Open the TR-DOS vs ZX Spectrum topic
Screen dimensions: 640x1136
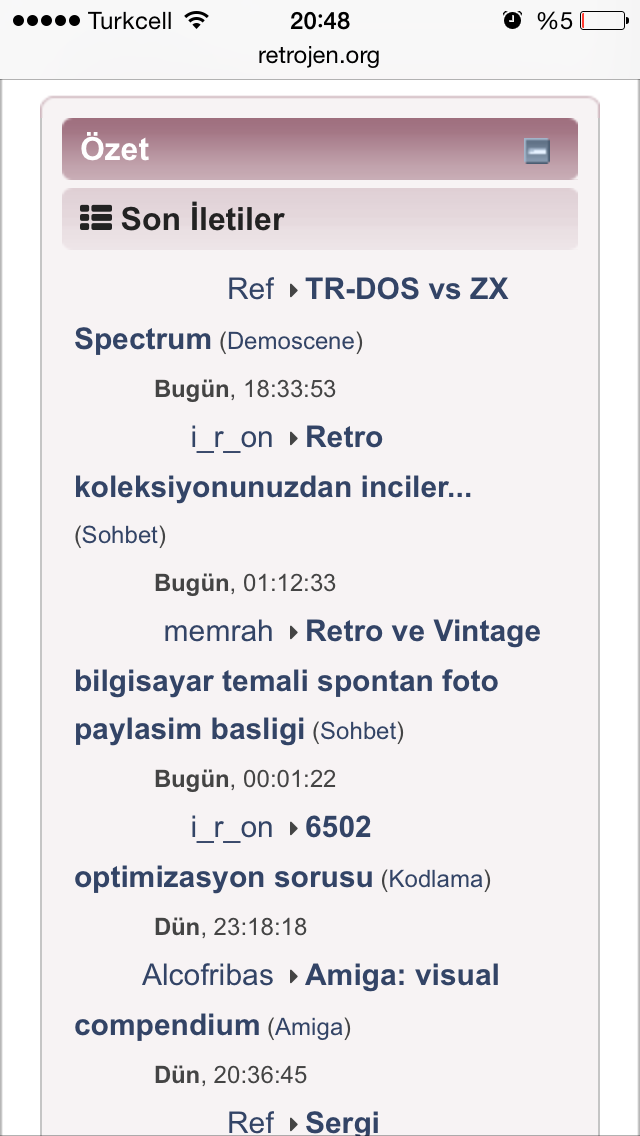[291, 314]
